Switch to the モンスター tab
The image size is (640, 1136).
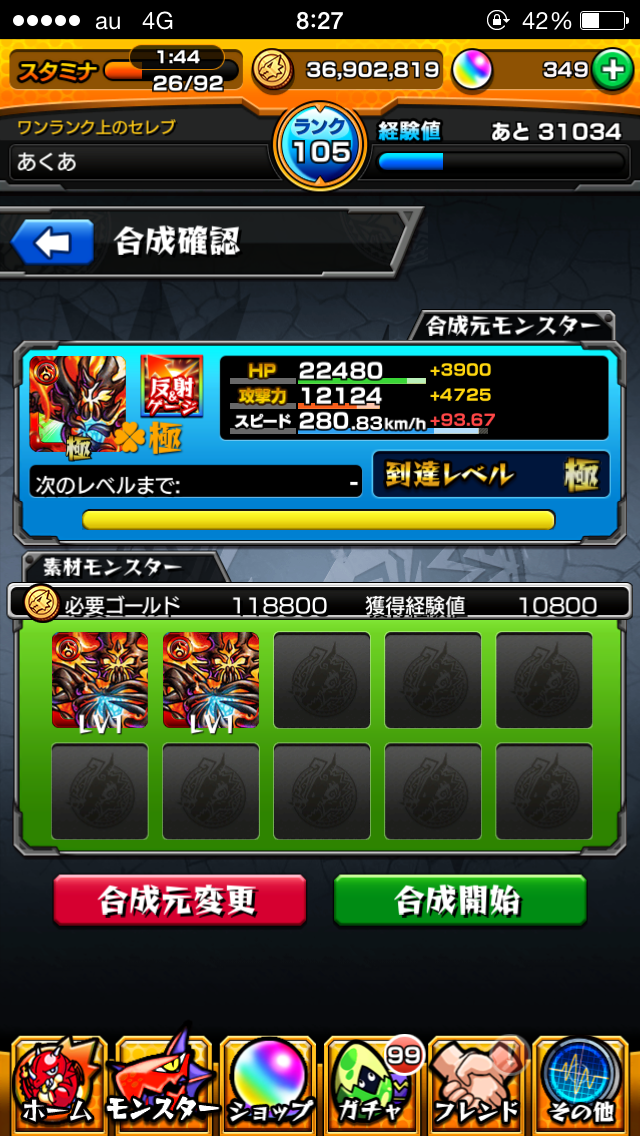click(x=162, y=1084)
